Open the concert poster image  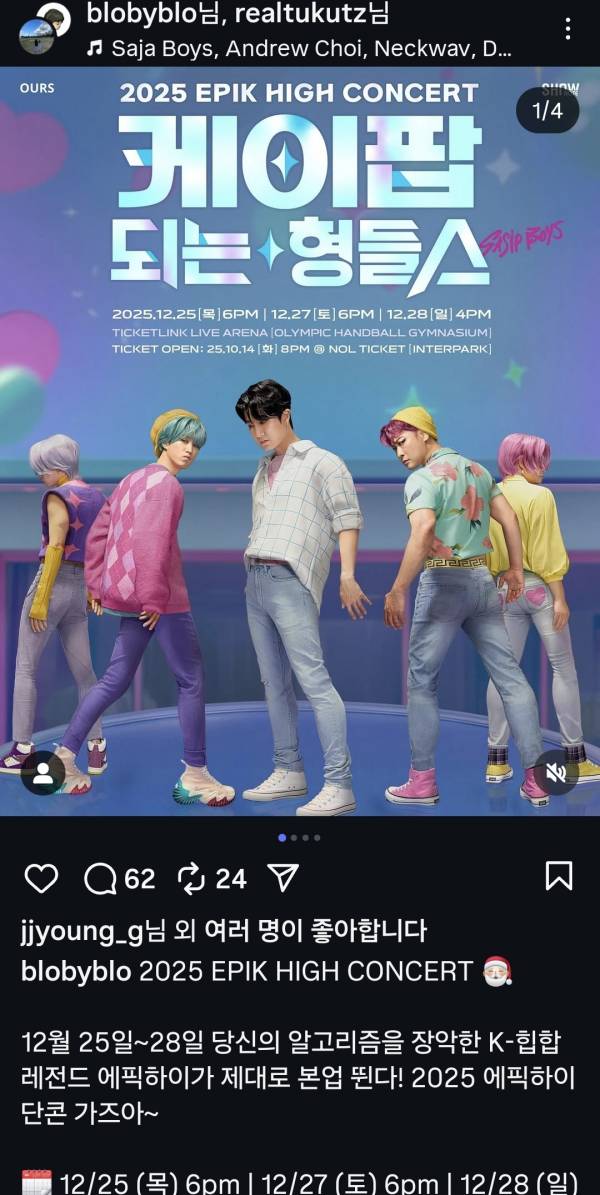(x=300, y=440)
